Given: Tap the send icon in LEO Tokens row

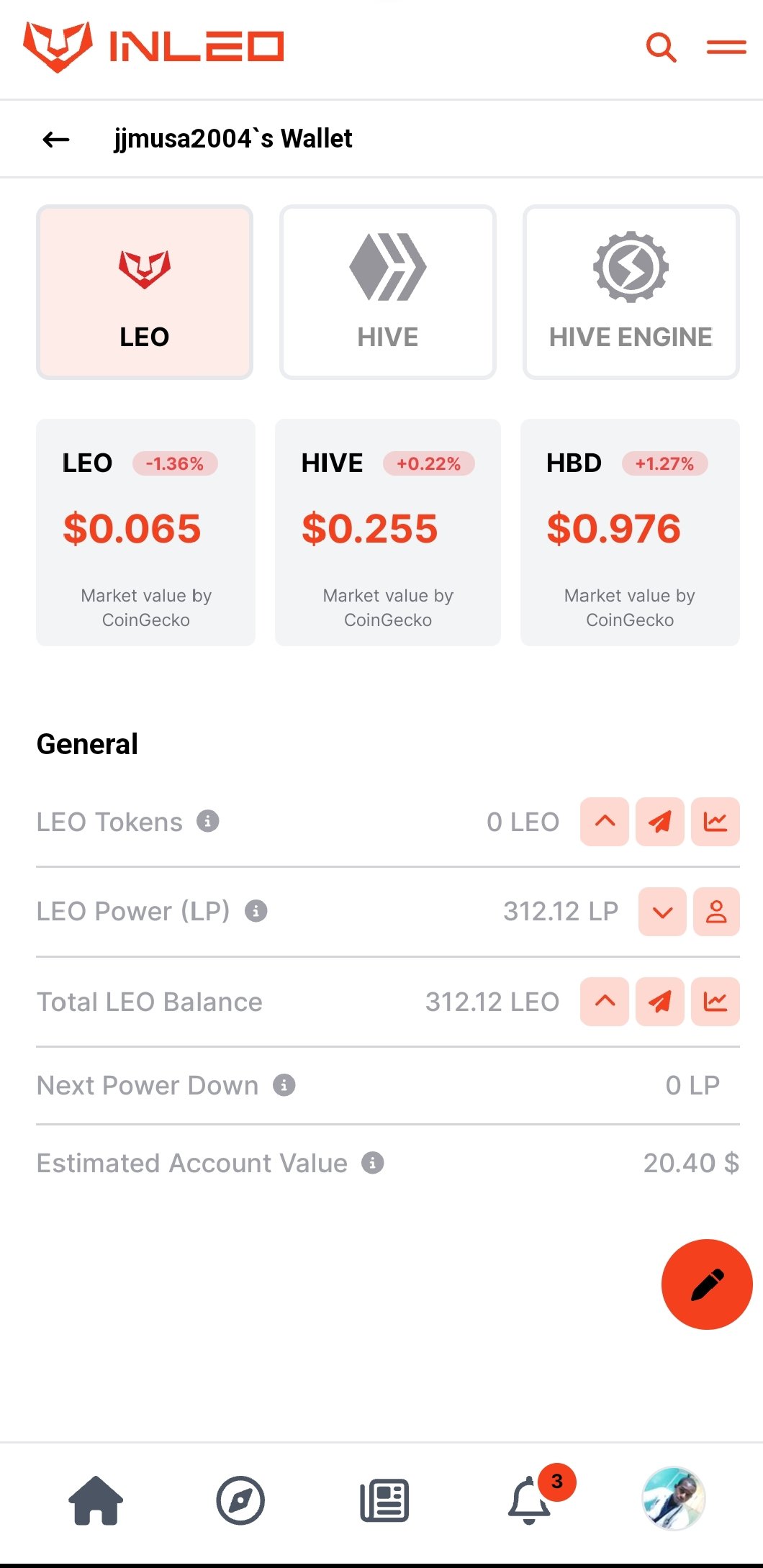Looking at the screenshot, I should click(660, 822).
